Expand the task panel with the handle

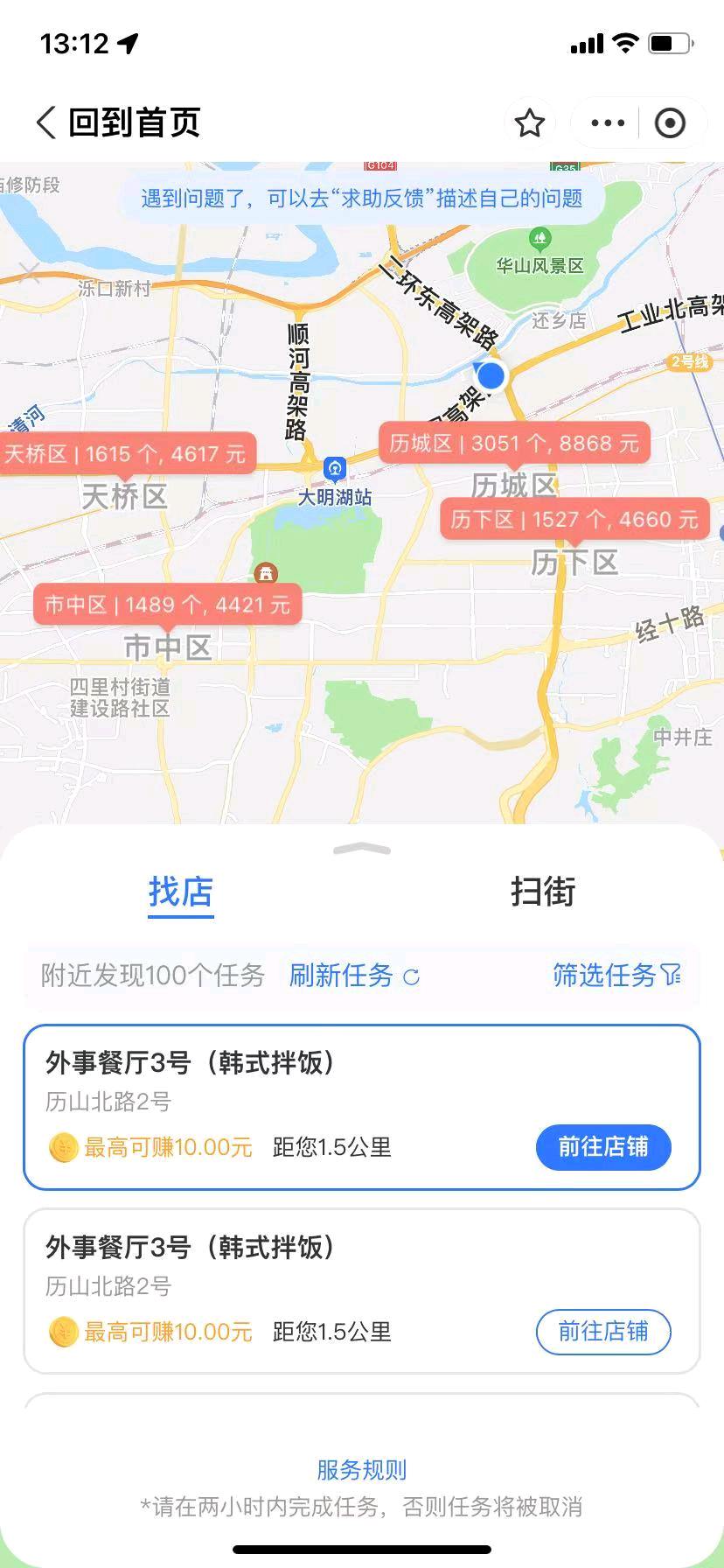(x=362, y=849)
